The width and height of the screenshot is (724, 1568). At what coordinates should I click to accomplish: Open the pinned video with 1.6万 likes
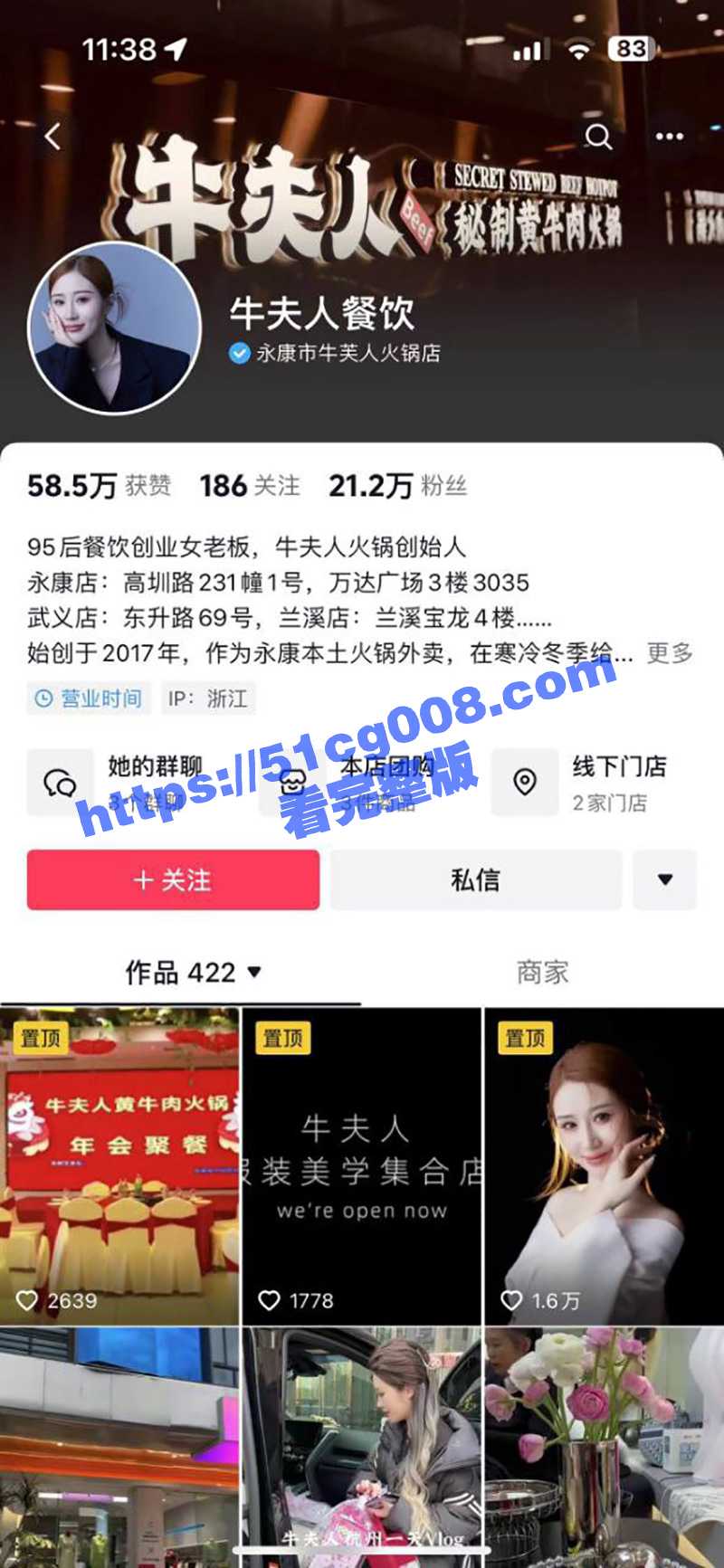pos(604,1167)
